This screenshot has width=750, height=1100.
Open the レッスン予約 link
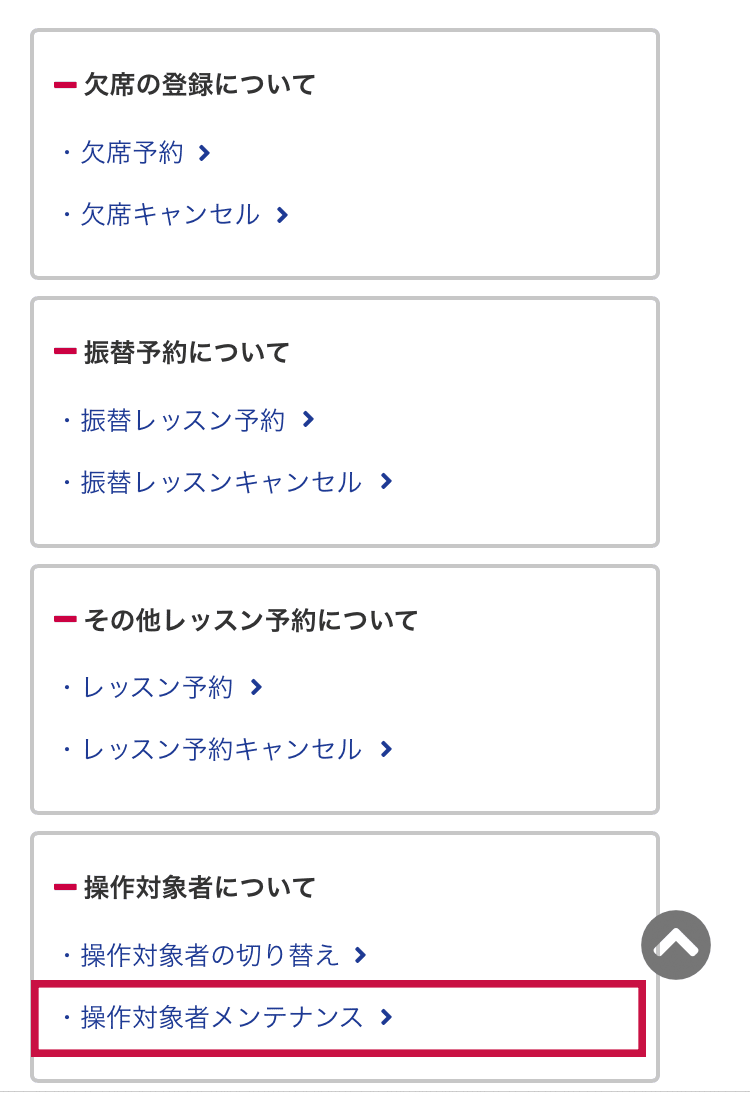[158, 687]
